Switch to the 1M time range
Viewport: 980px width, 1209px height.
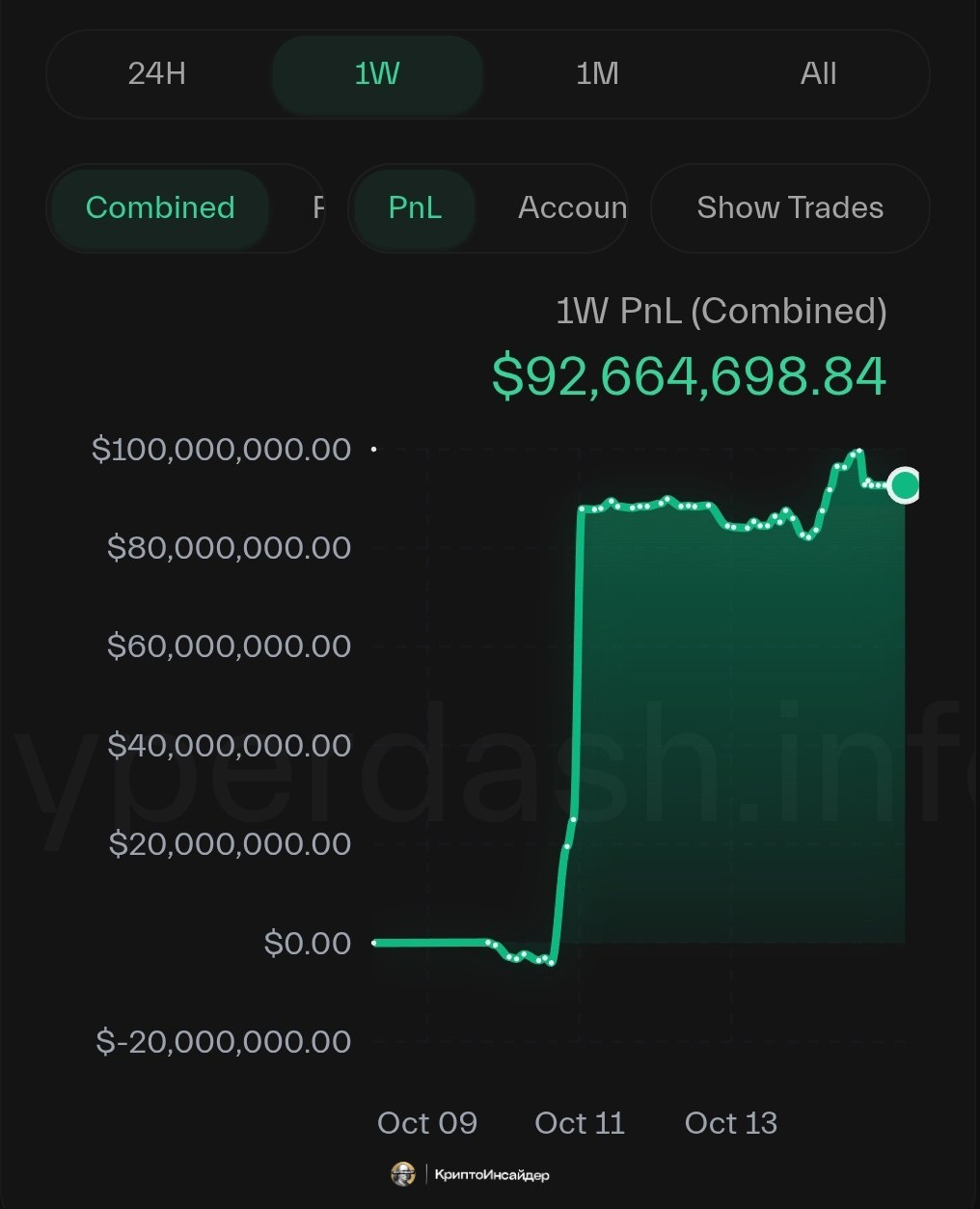coord(597,74)
